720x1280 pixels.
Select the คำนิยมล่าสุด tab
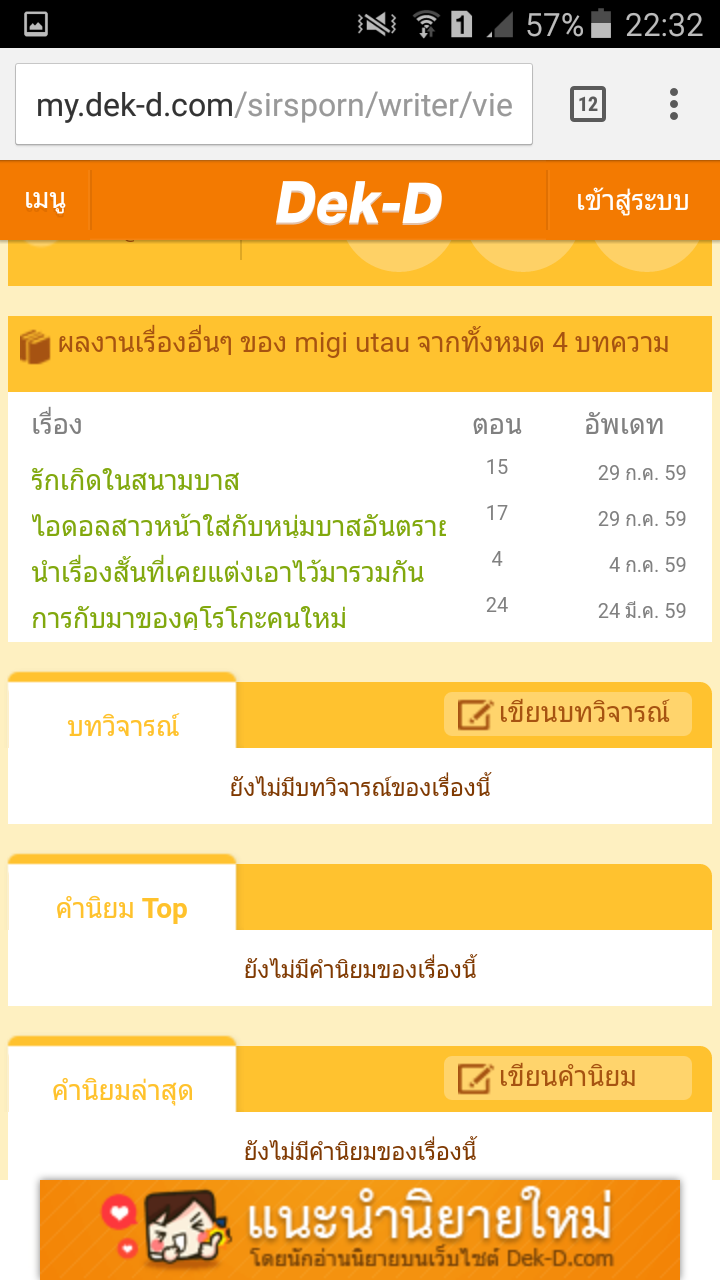[x=123, y=1091]
